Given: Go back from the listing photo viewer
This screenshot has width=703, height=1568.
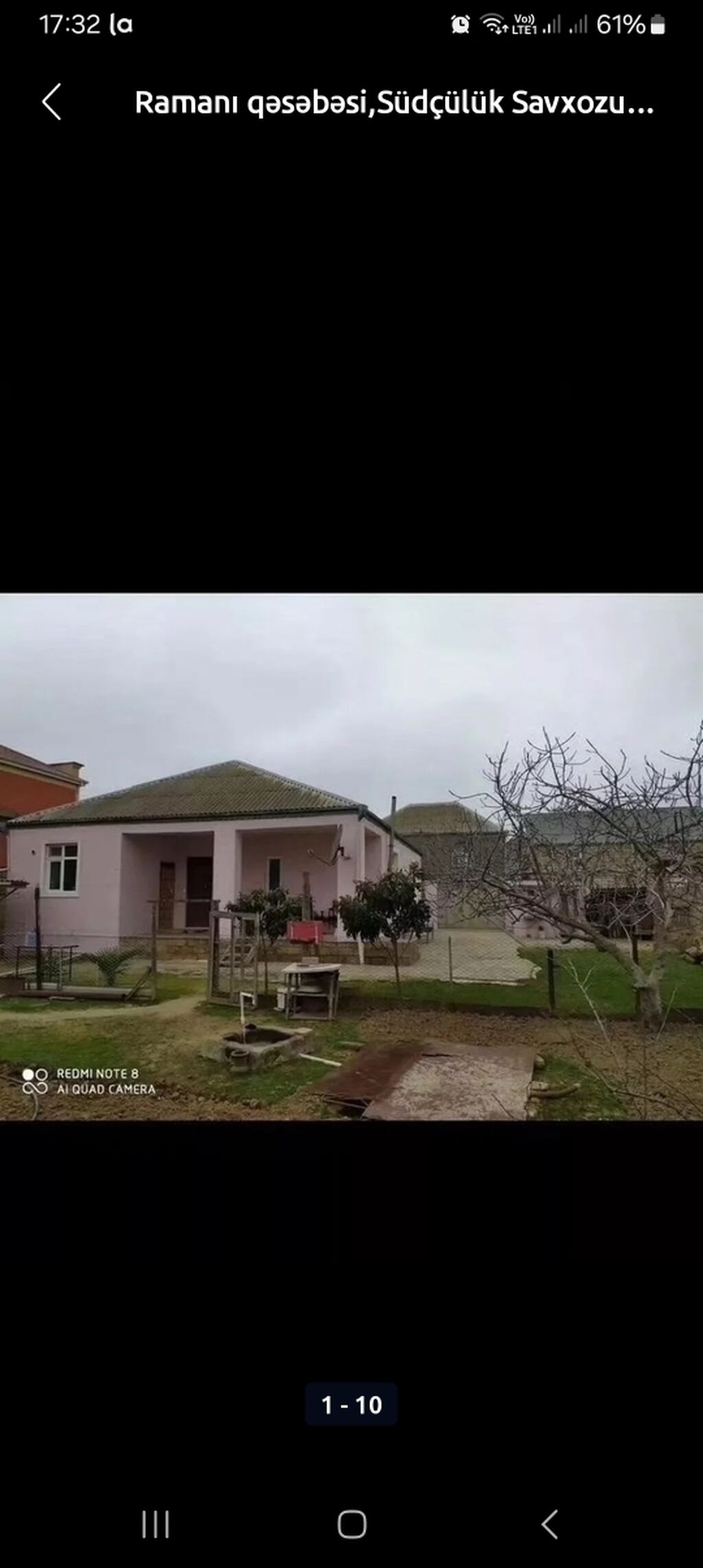Looking at the screenshot, I should click(51, 102).
